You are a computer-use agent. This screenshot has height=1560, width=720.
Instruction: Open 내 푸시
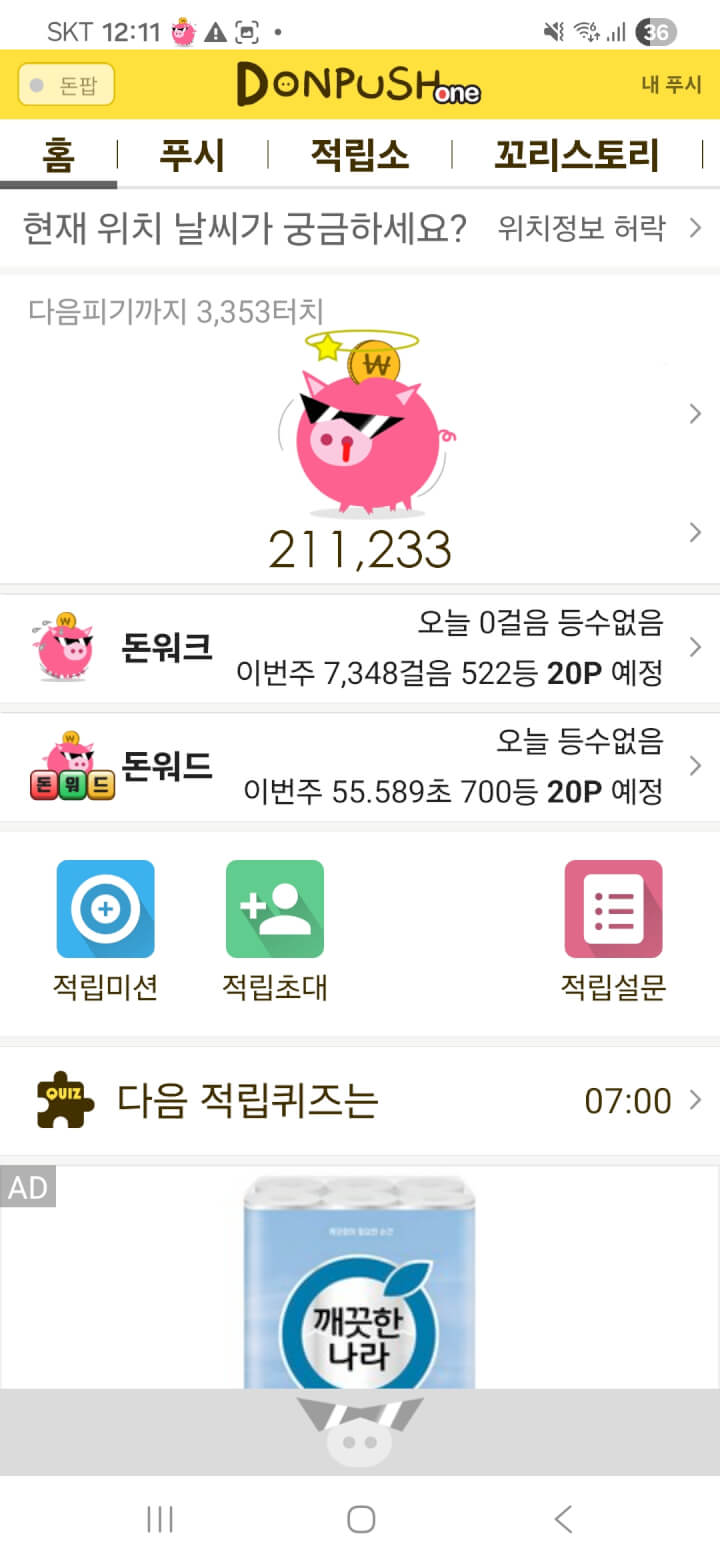(x=671, y=85)
